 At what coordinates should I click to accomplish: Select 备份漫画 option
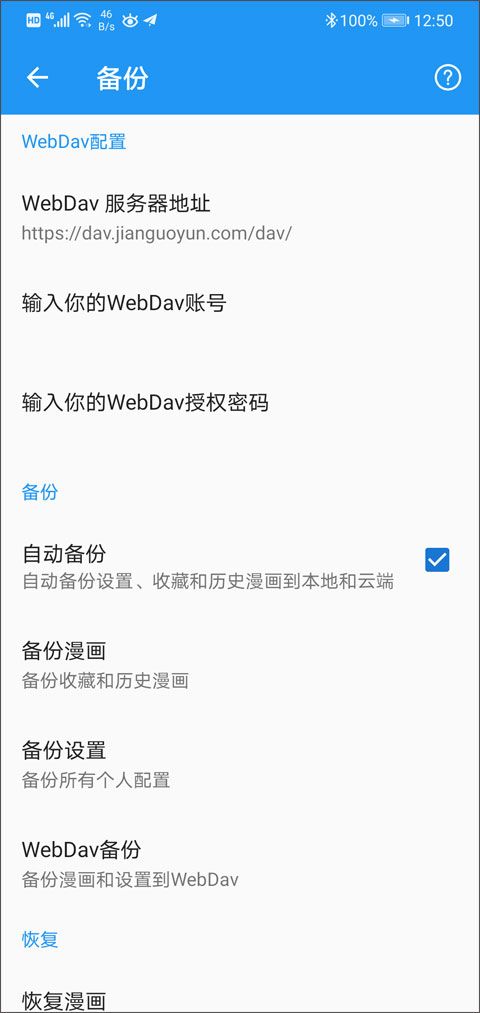click(x=240, y=665)
